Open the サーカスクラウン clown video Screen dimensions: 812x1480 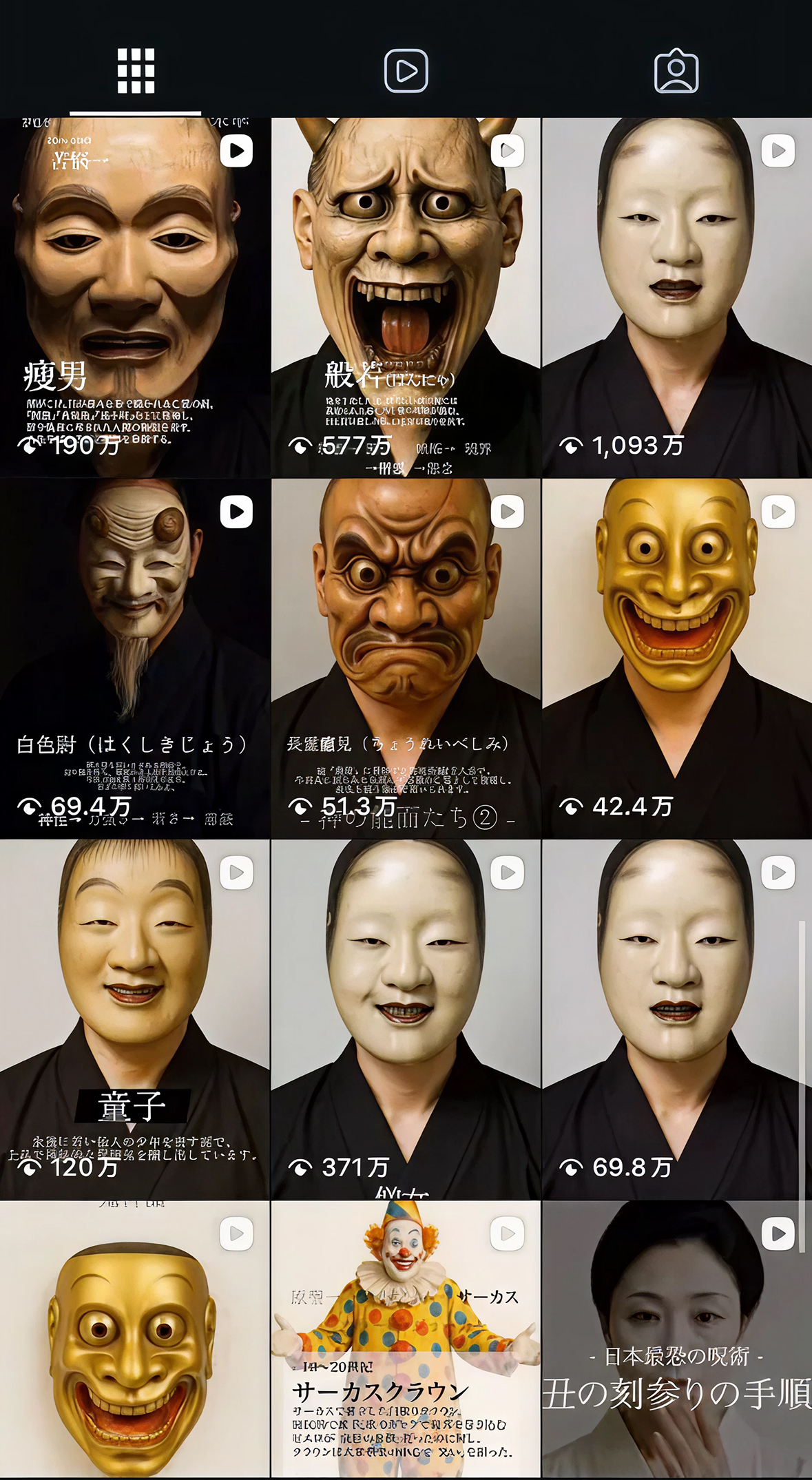tap(406, 1340)
